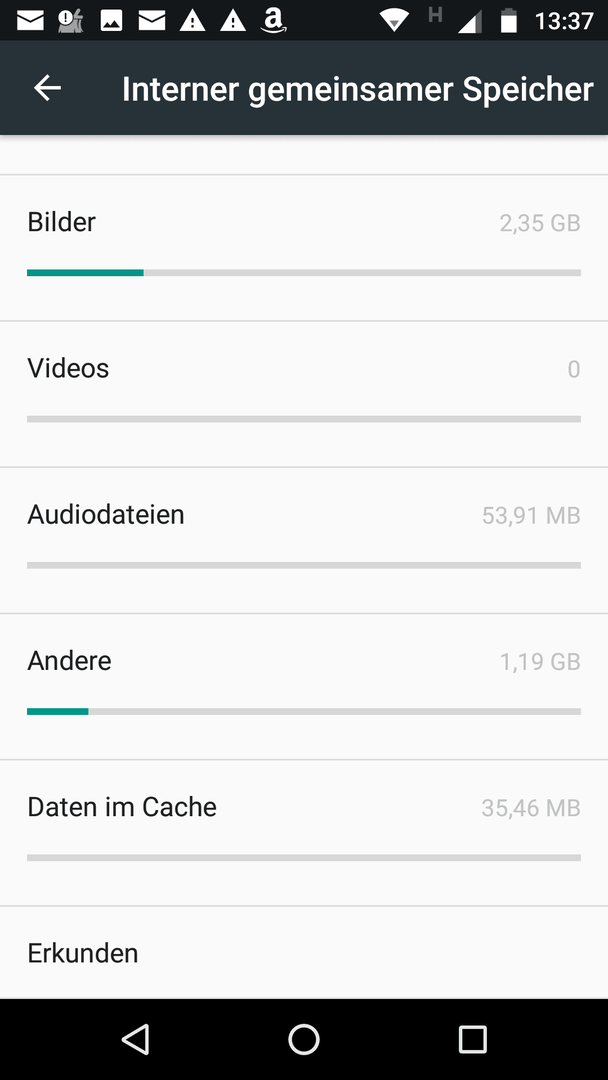Open the Videos storage row
The height and width of the screenshot is (1080, 608).
pos(304,394)
